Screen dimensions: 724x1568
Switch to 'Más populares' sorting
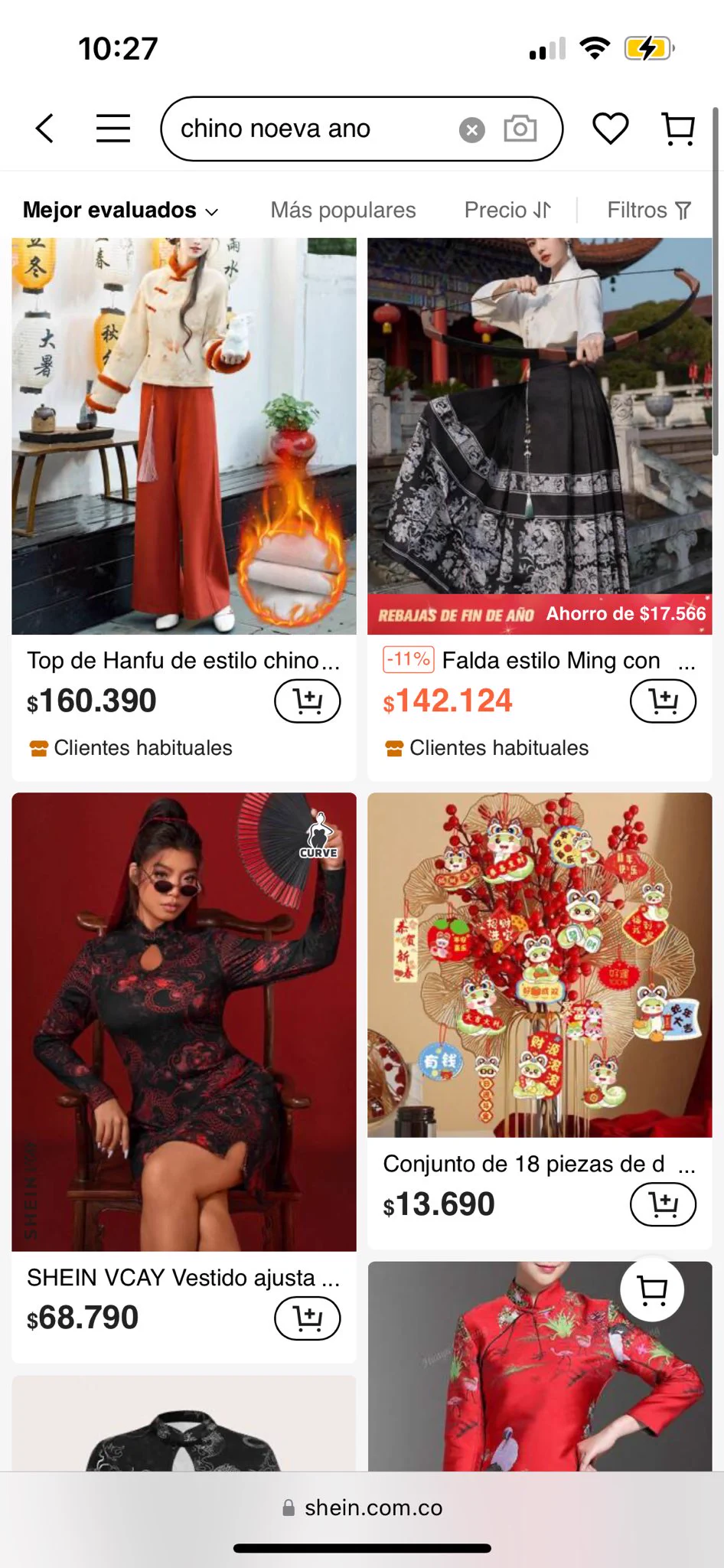(x=343, y=210)
